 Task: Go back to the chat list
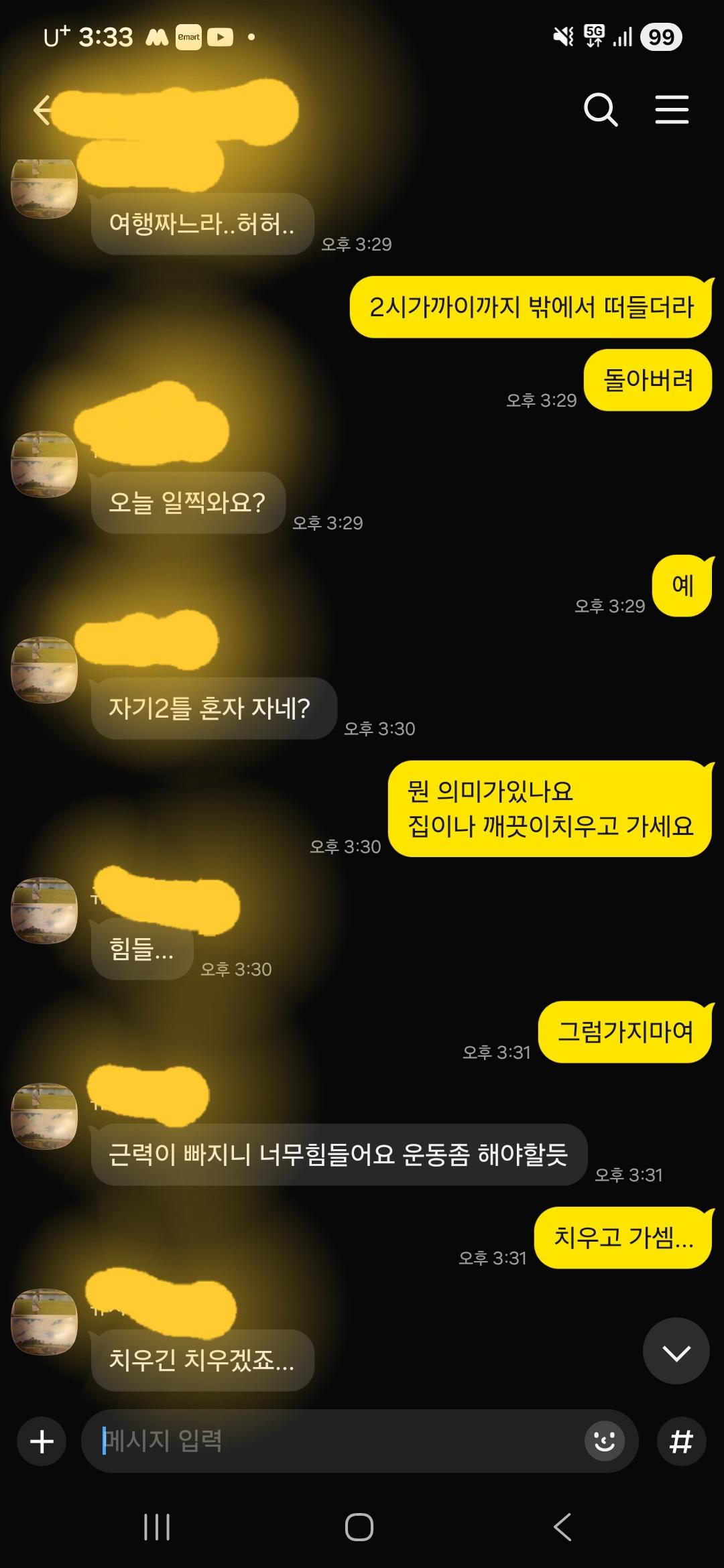pos(43,111)
